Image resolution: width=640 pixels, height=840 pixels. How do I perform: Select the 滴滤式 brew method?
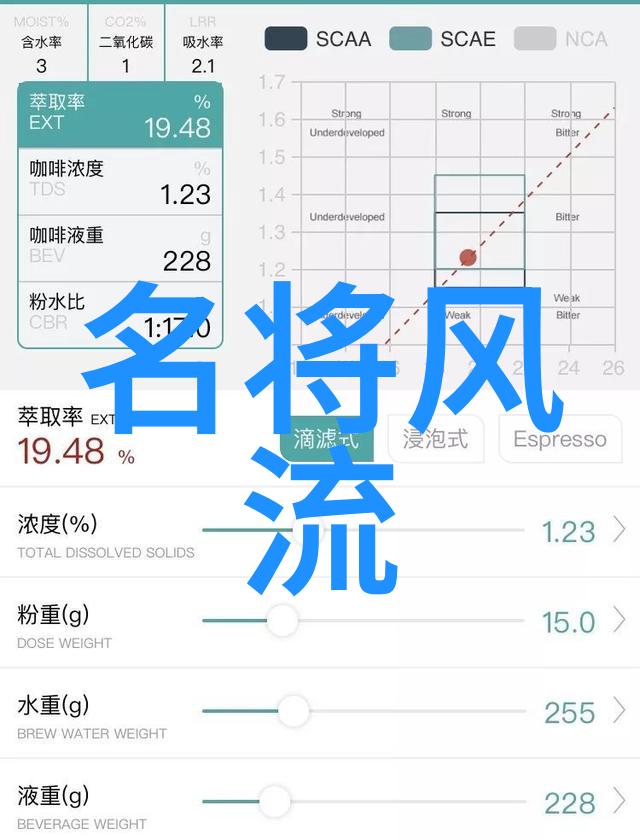click(326, 439)
